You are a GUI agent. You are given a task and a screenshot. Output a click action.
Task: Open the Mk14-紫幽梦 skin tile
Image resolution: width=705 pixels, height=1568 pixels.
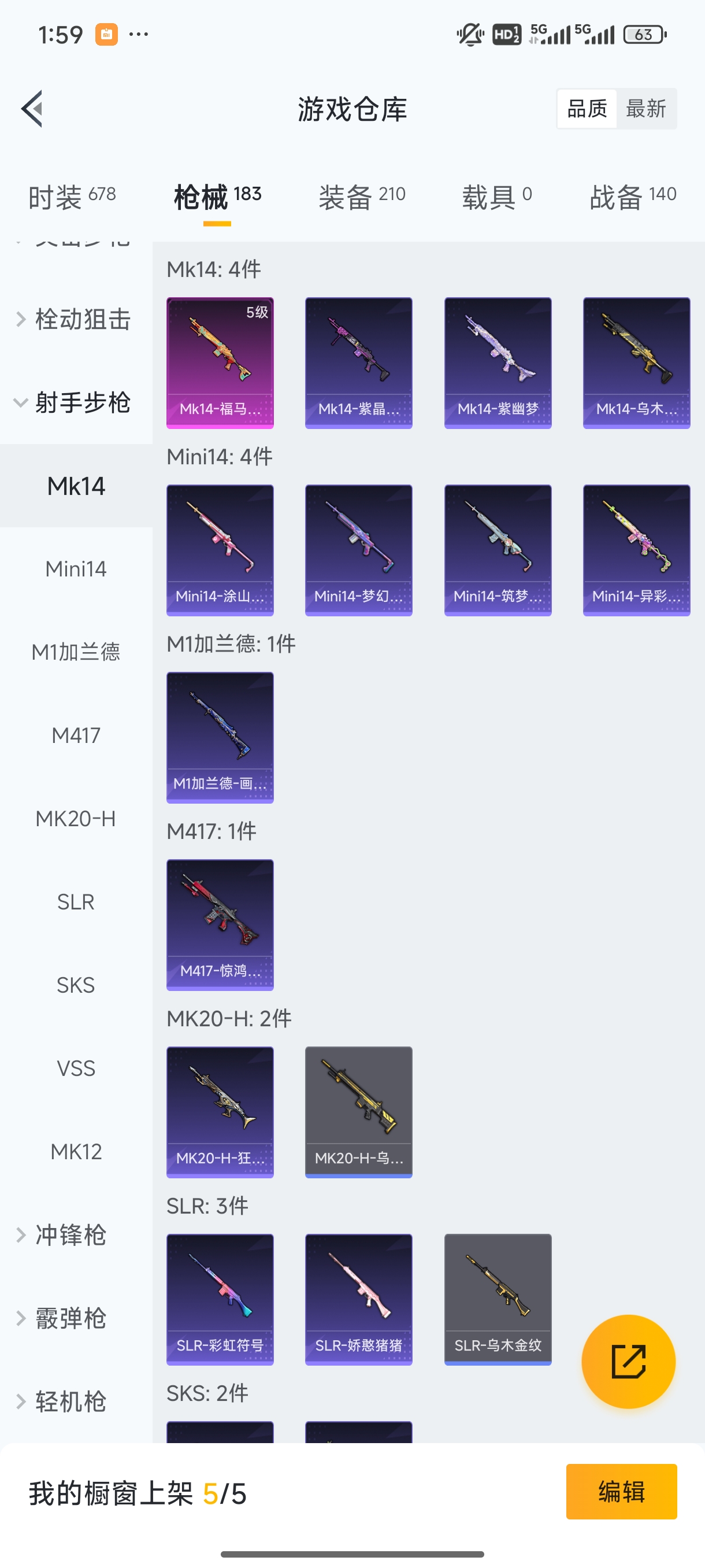coord(498,363)
